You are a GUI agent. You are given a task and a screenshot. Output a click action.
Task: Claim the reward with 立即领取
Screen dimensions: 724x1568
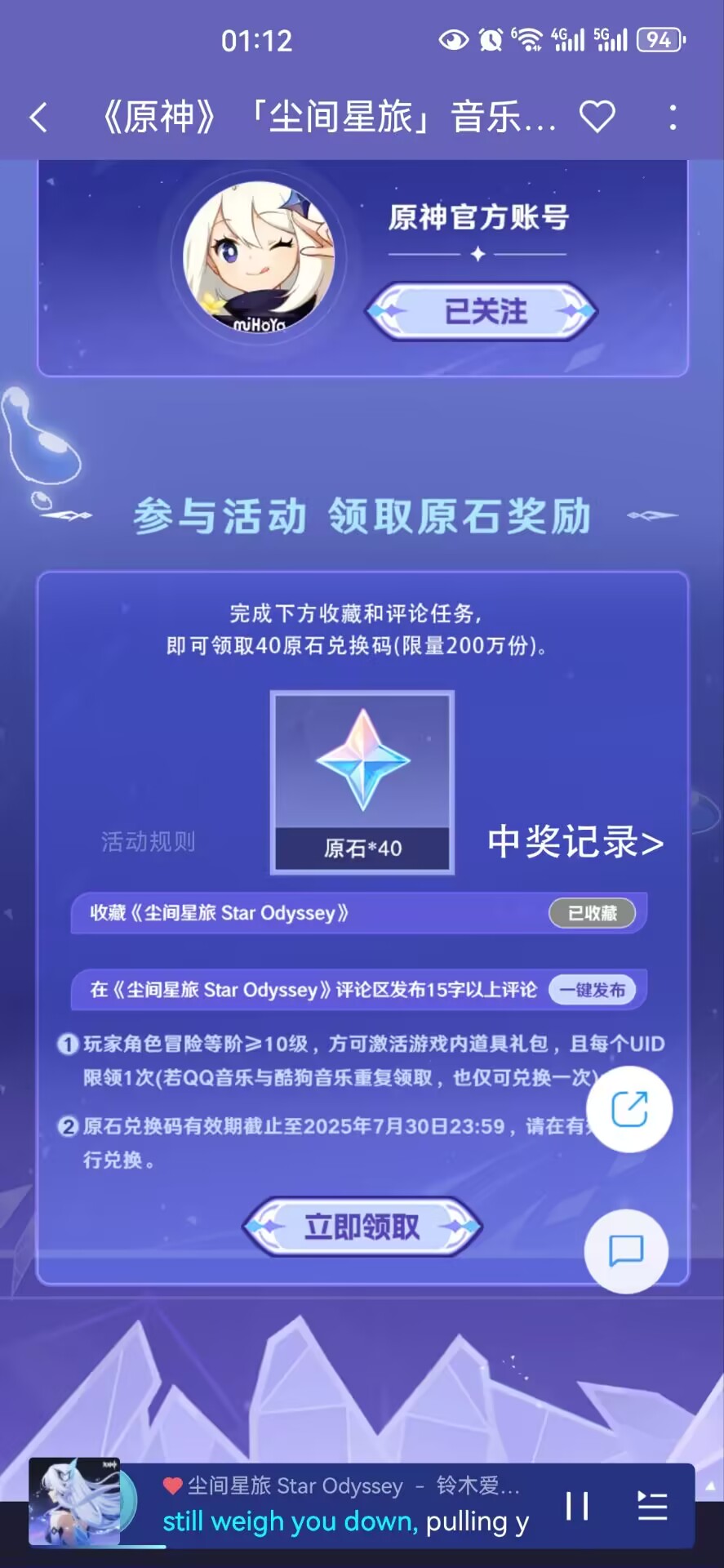click(362, 1227)
